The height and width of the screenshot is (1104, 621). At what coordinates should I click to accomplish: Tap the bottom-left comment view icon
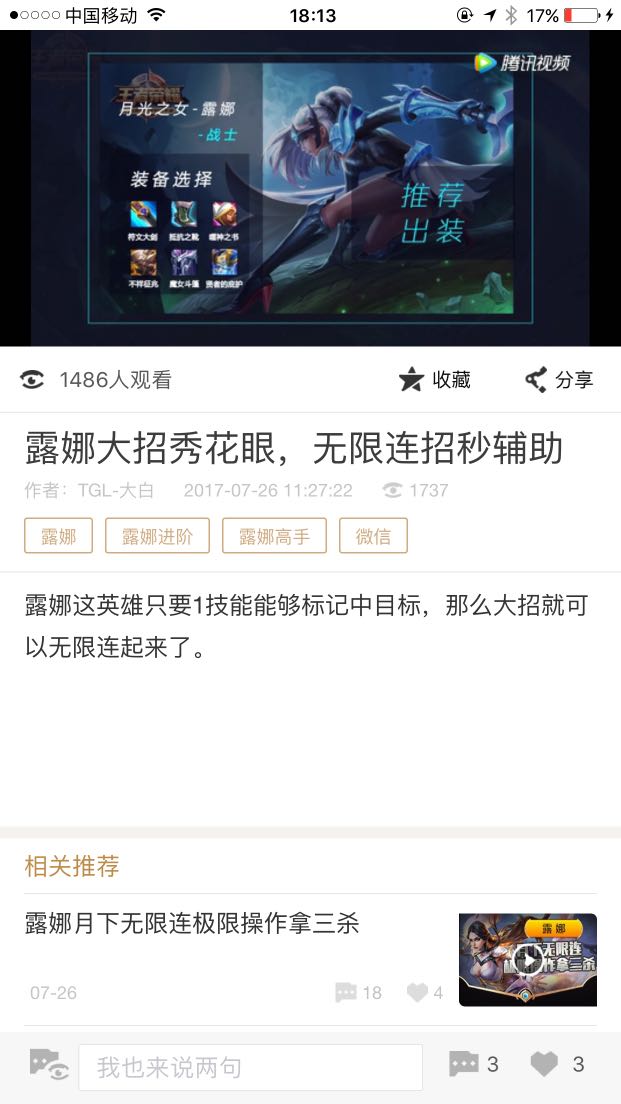tap(48, 1065)
